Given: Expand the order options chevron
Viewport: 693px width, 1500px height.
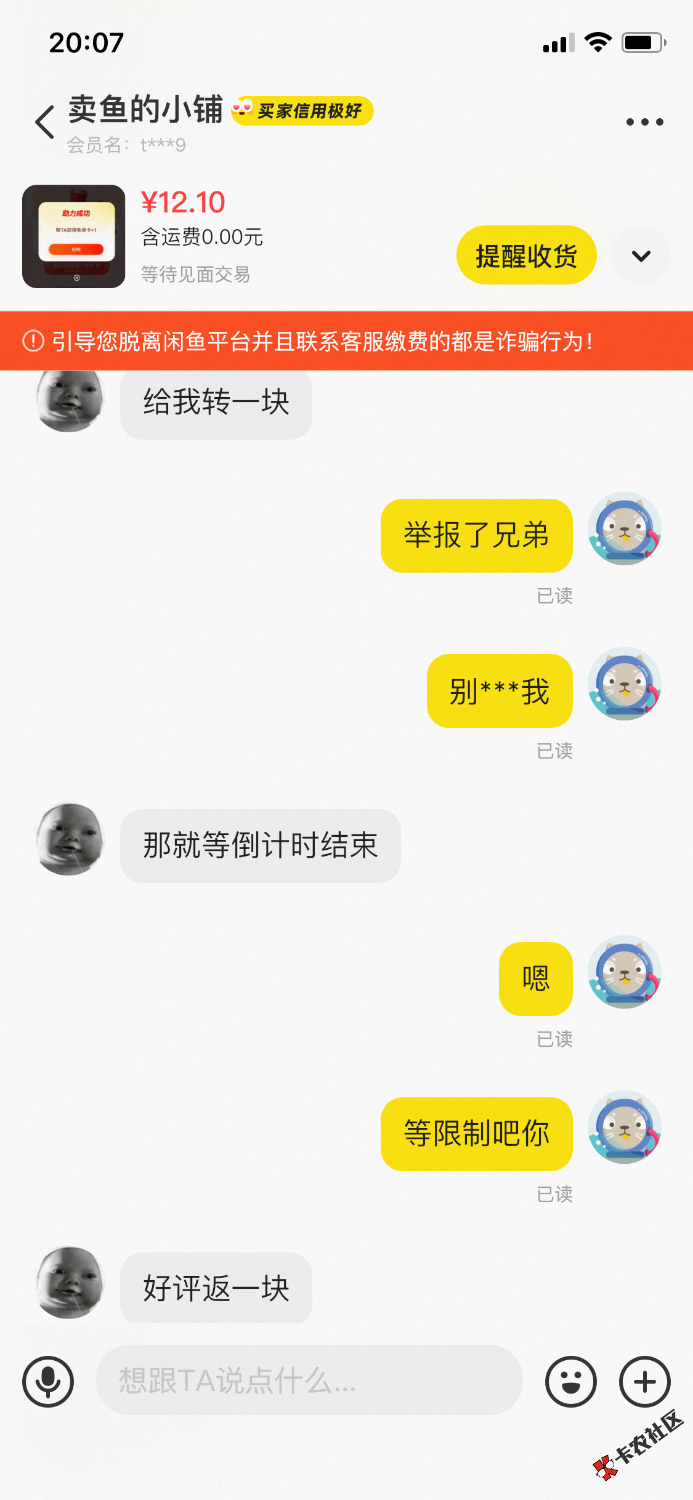Looking at the screenshot, I should tap(641, 255).
